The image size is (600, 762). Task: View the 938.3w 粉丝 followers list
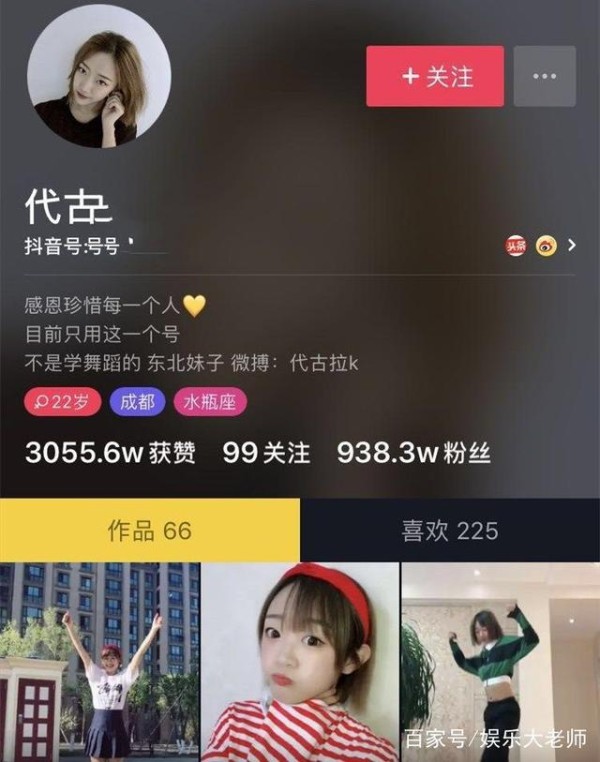(413, 453)
